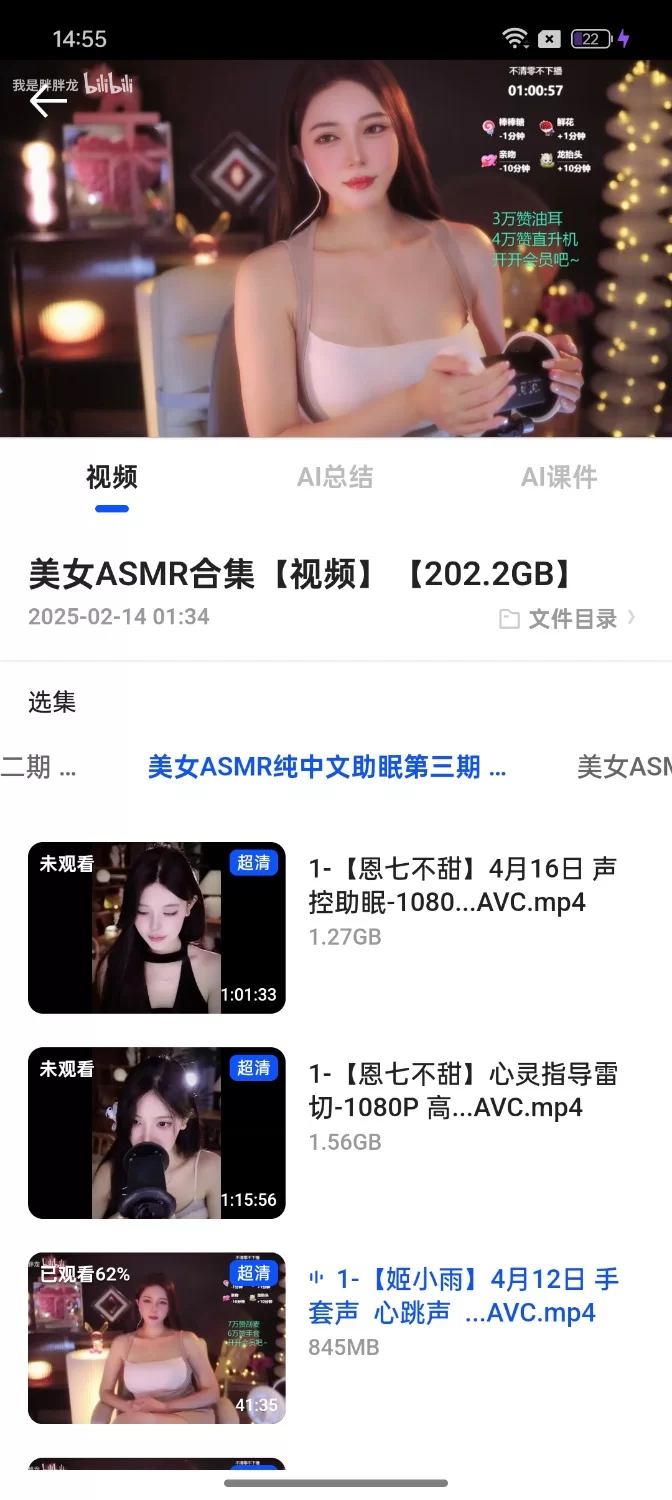Play 恩七不甜 4月16日 声控助眠 video
Viewport: 672px width, 1500px height.
157,928
